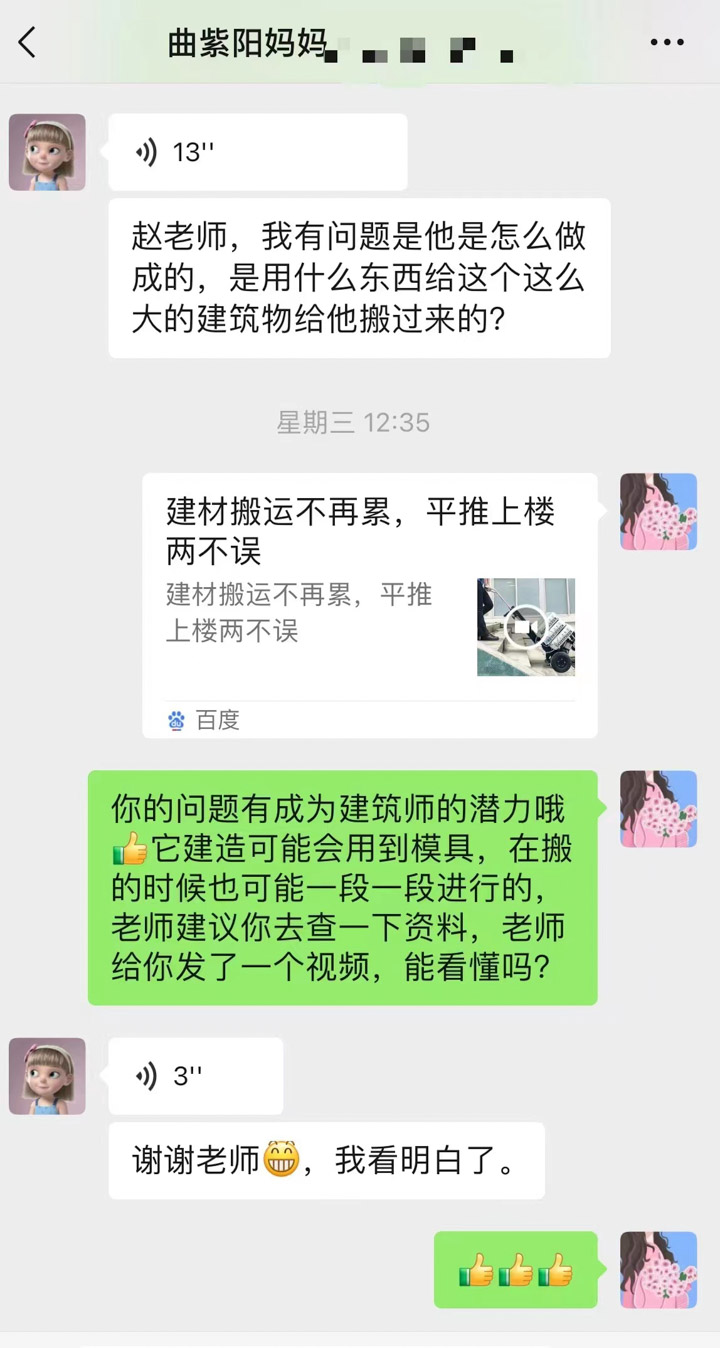This screenshot has height=1348, width=720.
Task: Open your avatar beside the Baidu card
Action: 658,511
